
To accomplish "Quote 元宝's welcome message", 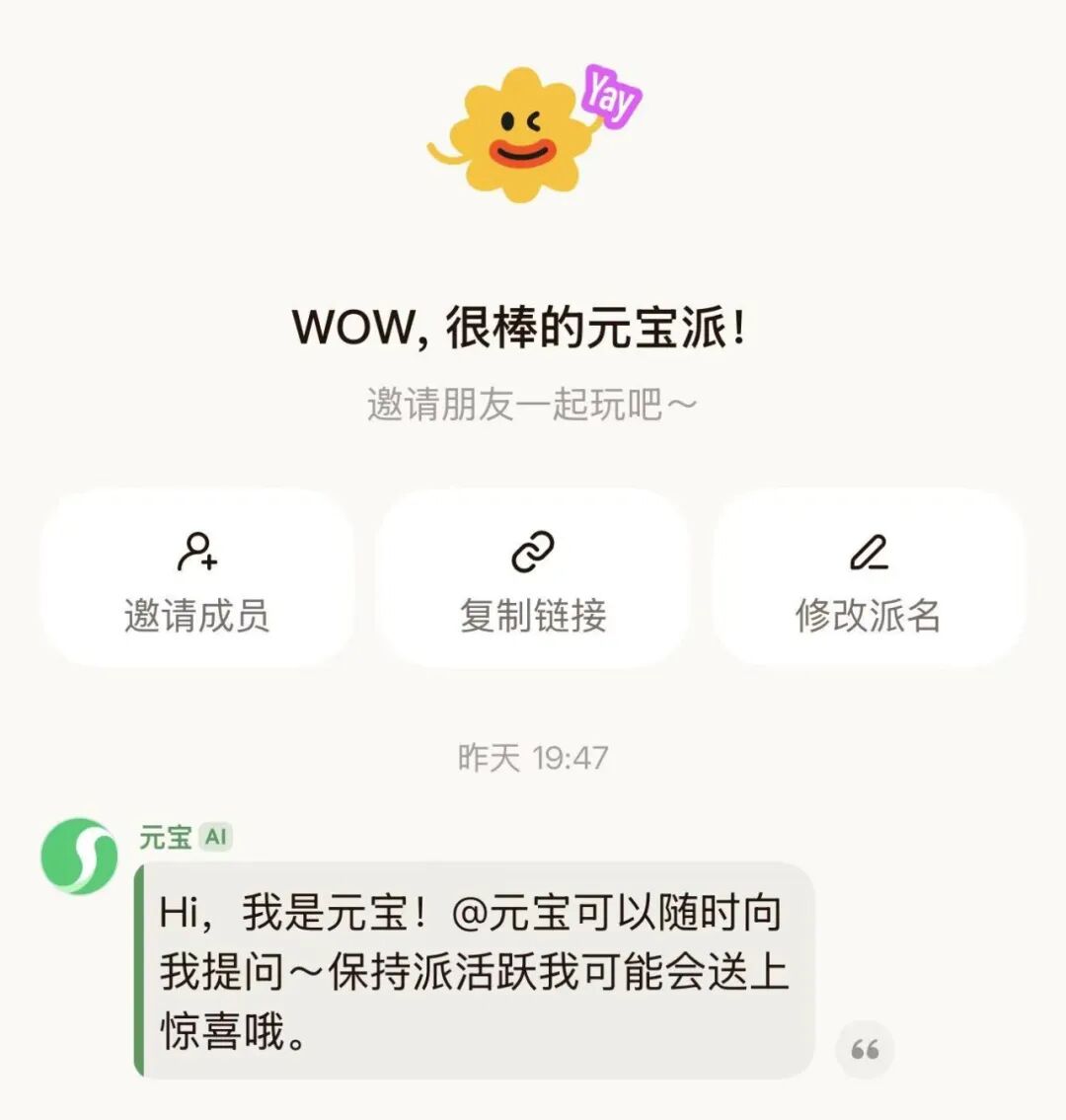I will point(865,1050).
